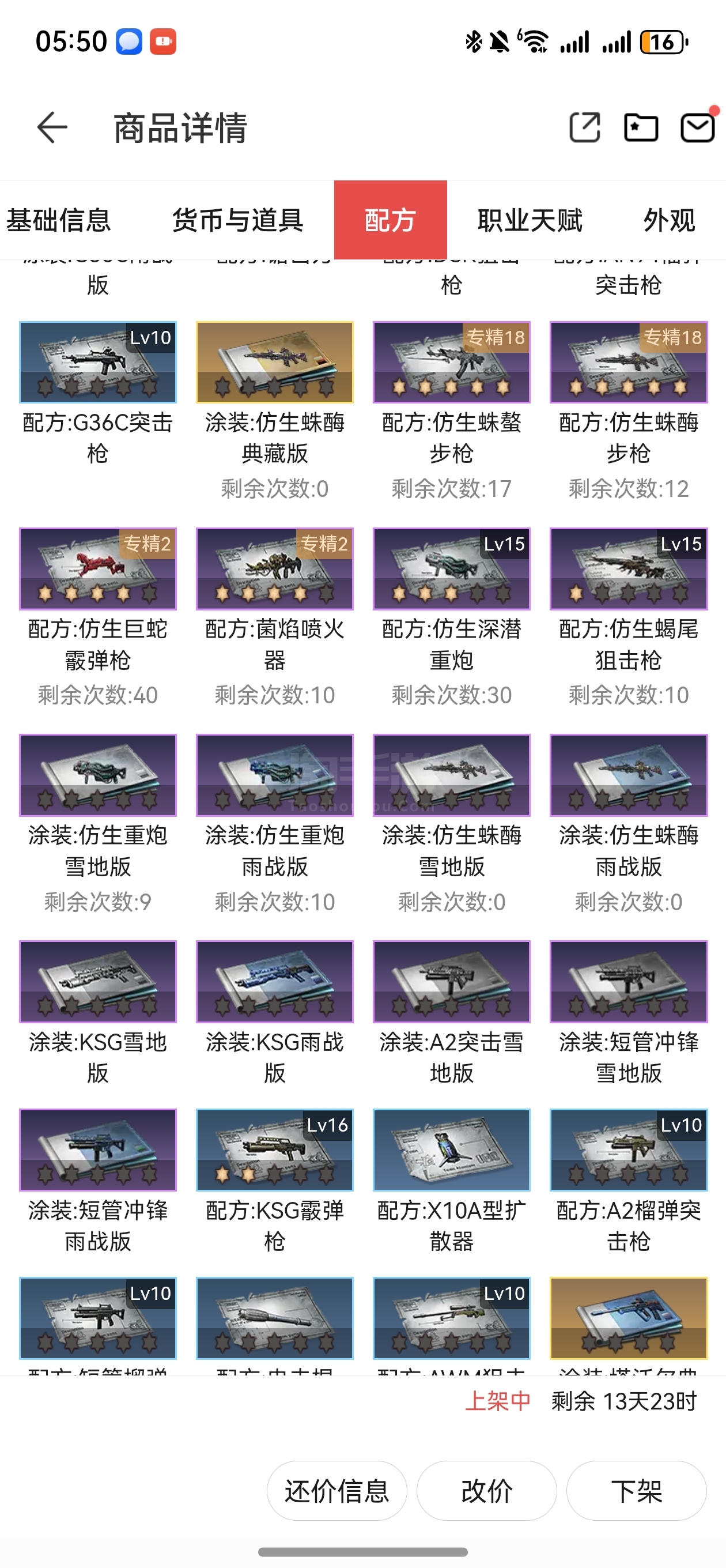Switch to the 外观 tab
This screenshot has width=726, height=1568.
[669, 220]
